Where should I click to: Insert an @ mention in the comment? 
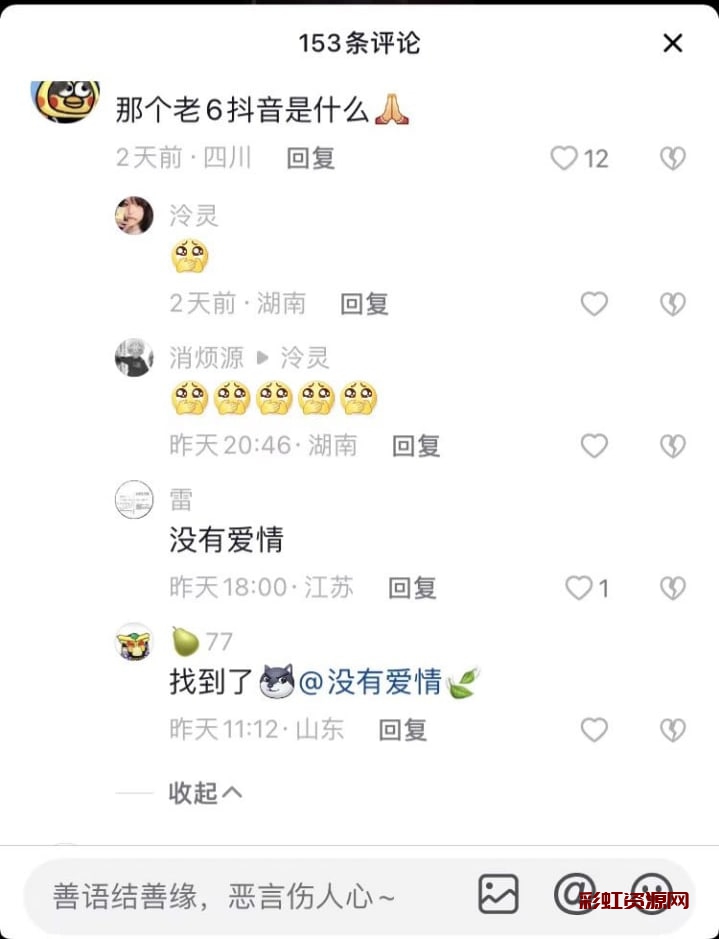pyautogui.click(x=575, y=892)
